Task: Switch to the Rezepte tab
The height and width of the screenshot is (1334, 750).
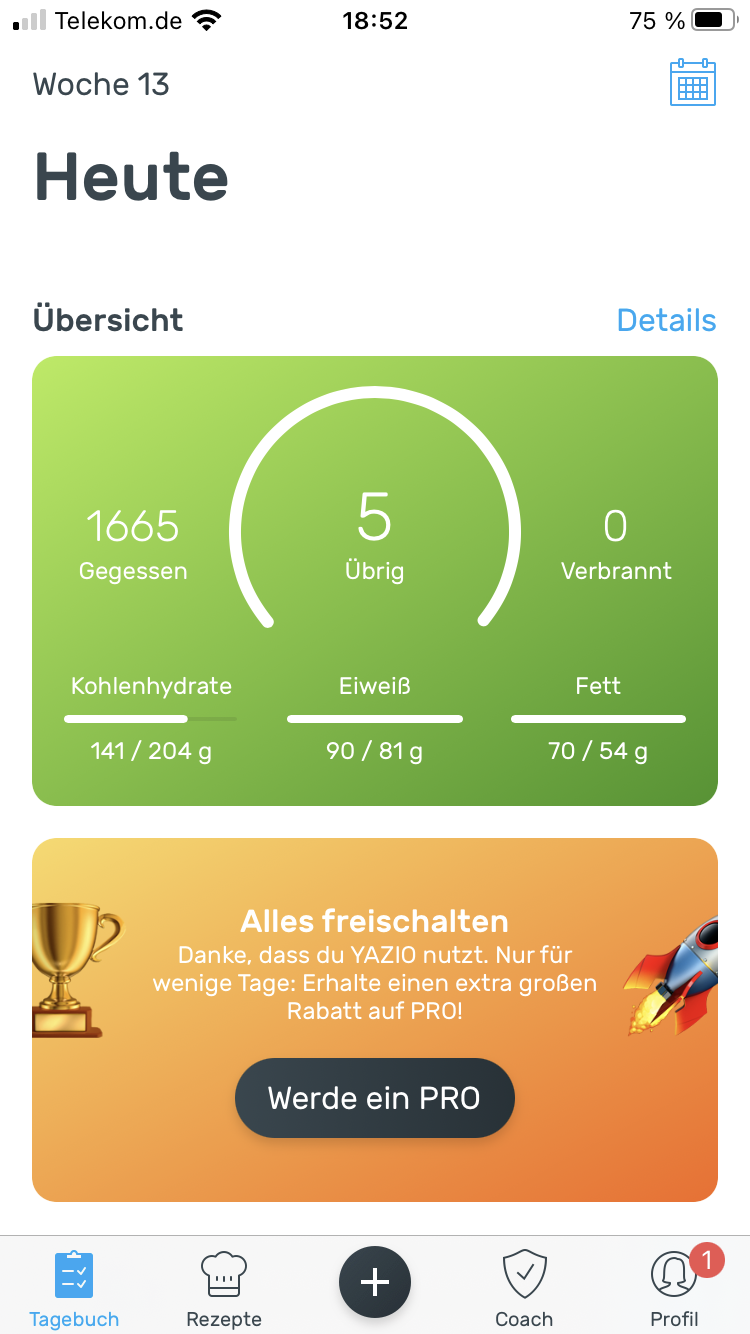Action: point(224,1288)
